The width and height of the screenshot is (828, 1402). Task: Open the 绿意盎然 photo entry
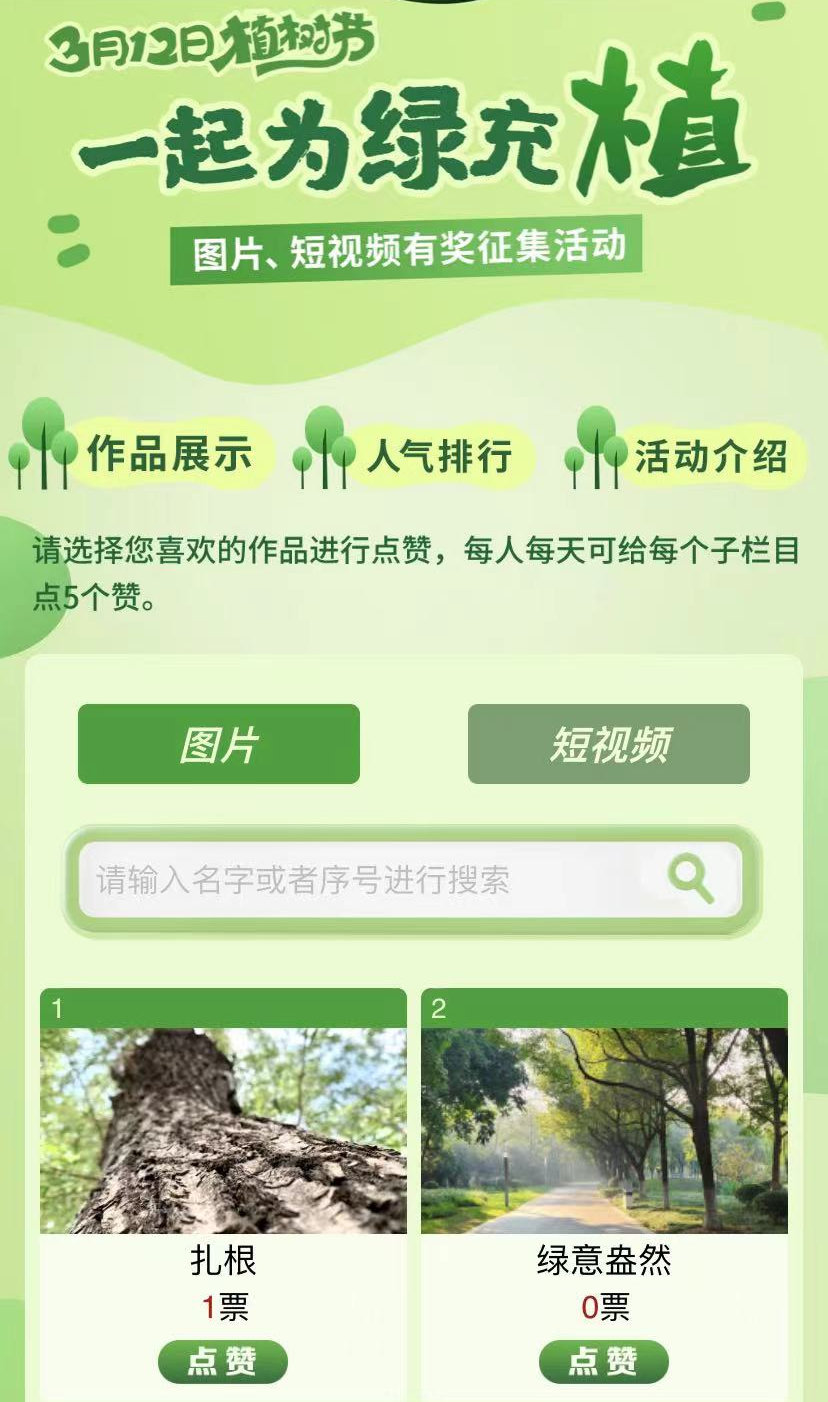[x=604, y=1130]
